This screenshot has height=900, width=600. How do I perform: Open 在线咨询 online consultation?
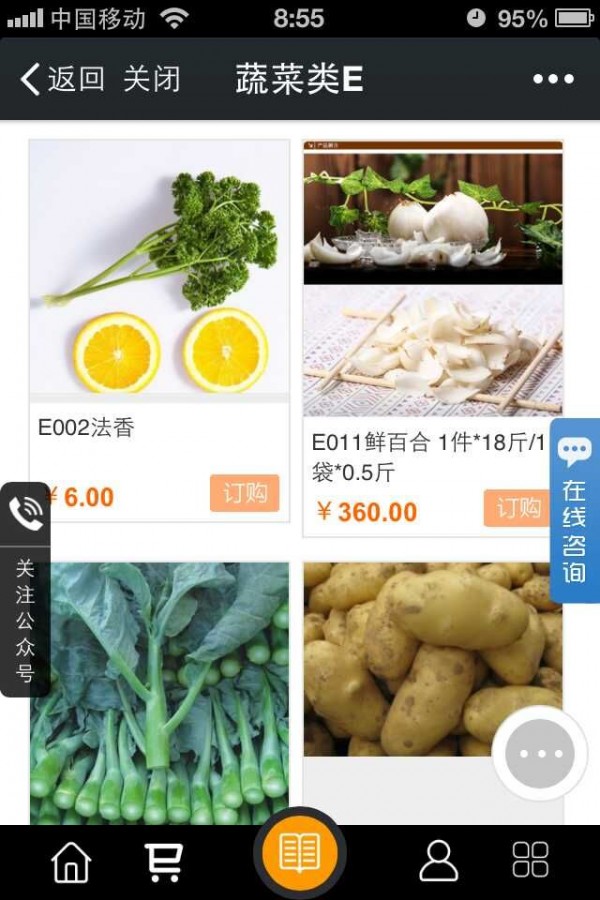click(x=575, y=510)
